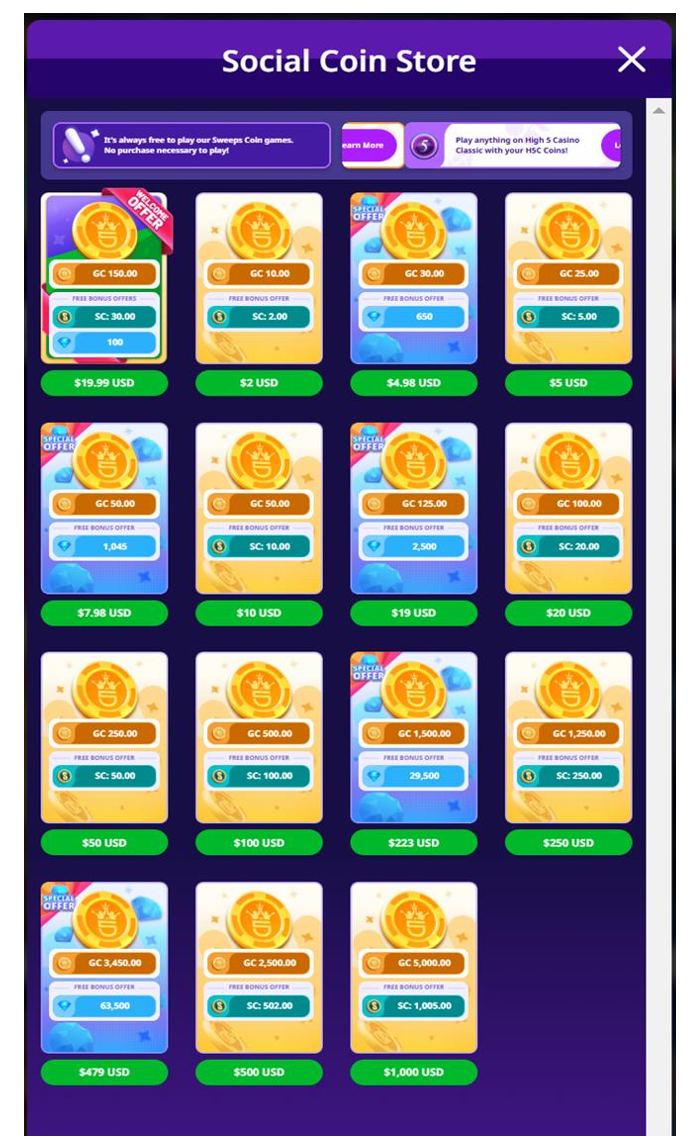This screenshot has height=1140, width=694.
Task: Purchase the $2 USD coin pack
Action: pyautogui.click(x=259, y=383)
